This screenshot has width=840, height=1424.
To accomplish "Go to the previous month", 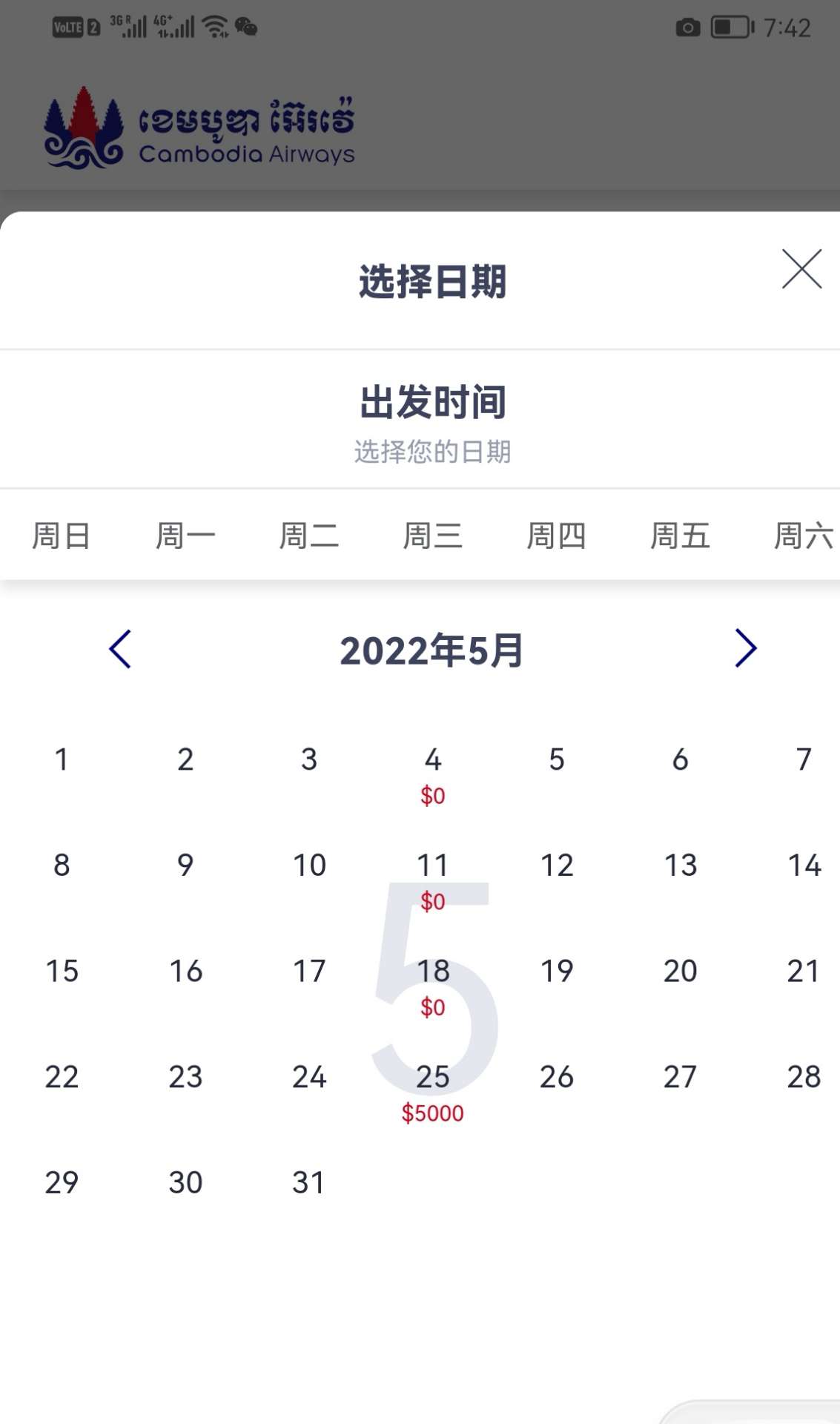I will pos(120,649).
